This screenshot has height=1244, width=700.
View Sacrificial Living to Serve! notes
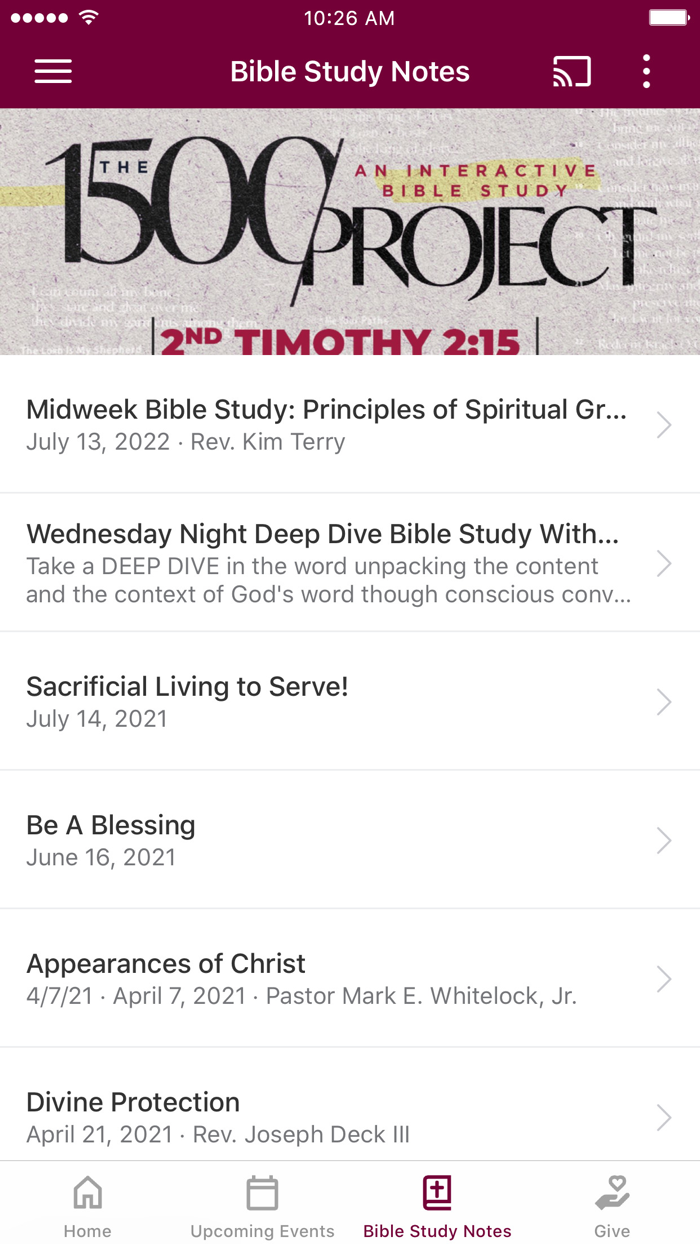340,701
